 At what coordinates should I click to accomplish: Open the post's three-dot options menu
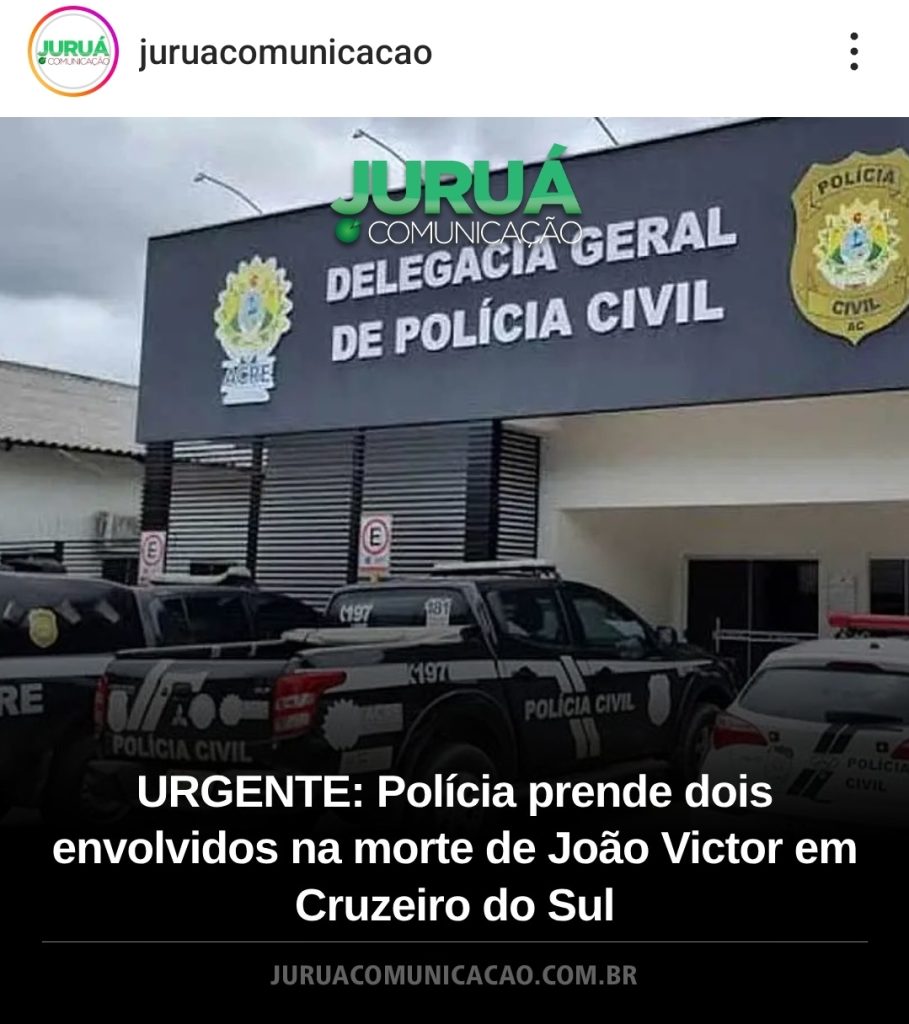853,52
